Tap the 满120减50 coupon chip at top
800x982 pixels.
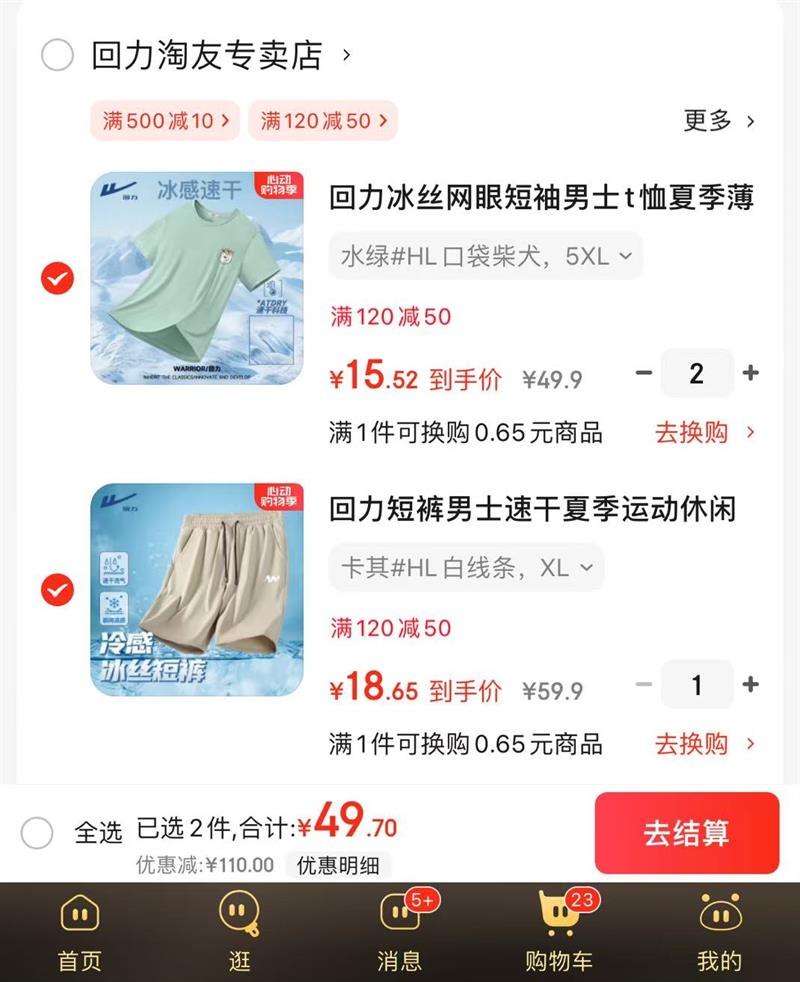[x=322, y=121]
